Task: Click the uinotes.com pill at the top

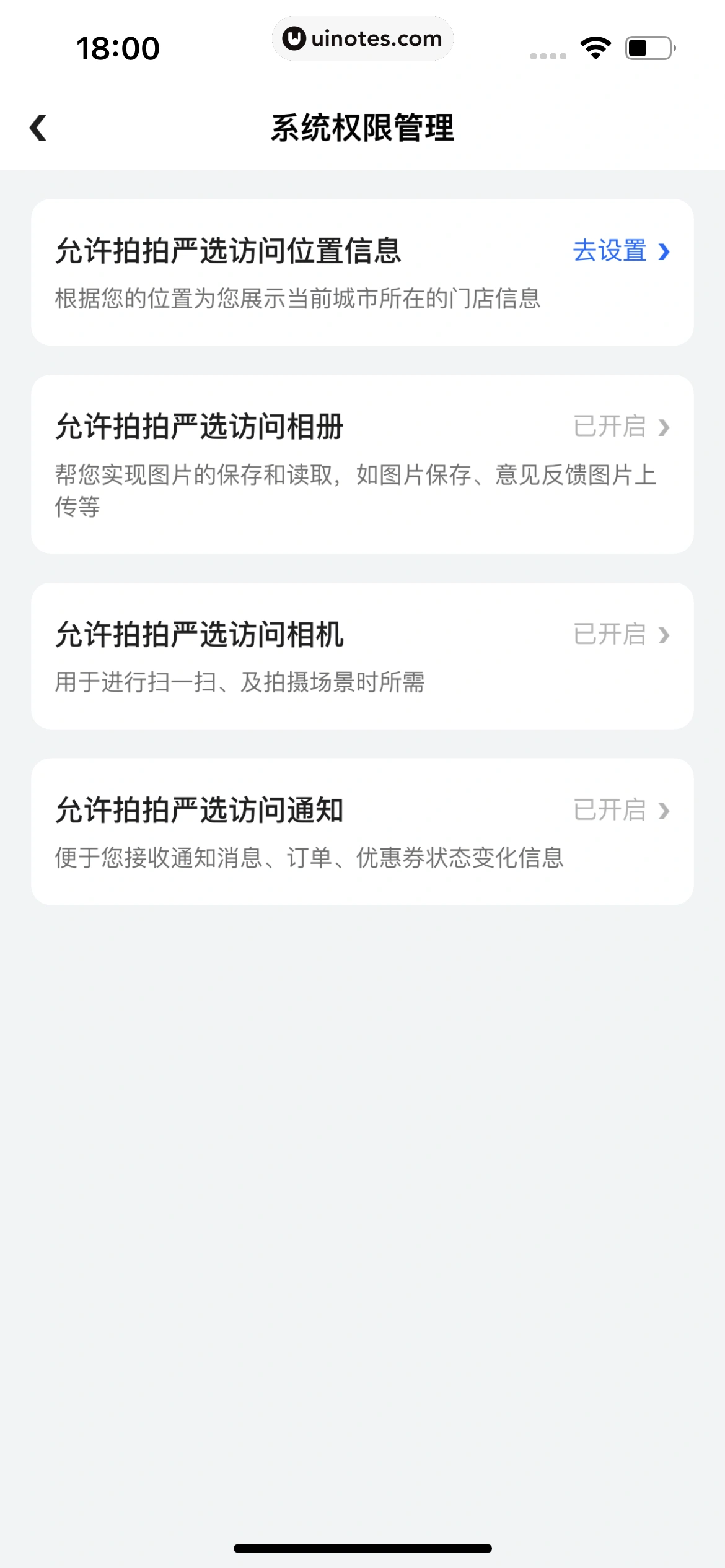Action: pos(362,38)
